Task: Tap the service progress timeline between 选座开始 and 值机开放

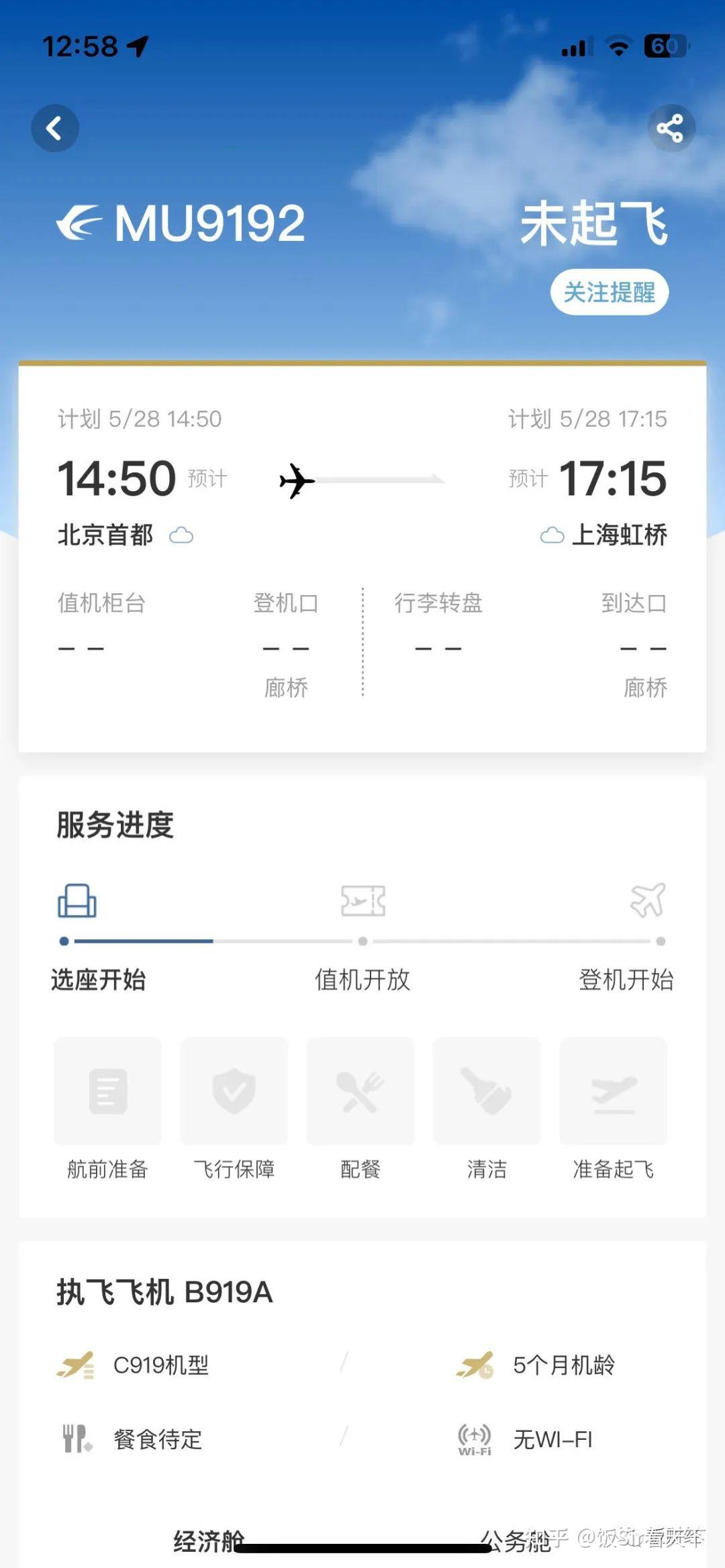Action: pyautogui.click(x=215, y=941)
